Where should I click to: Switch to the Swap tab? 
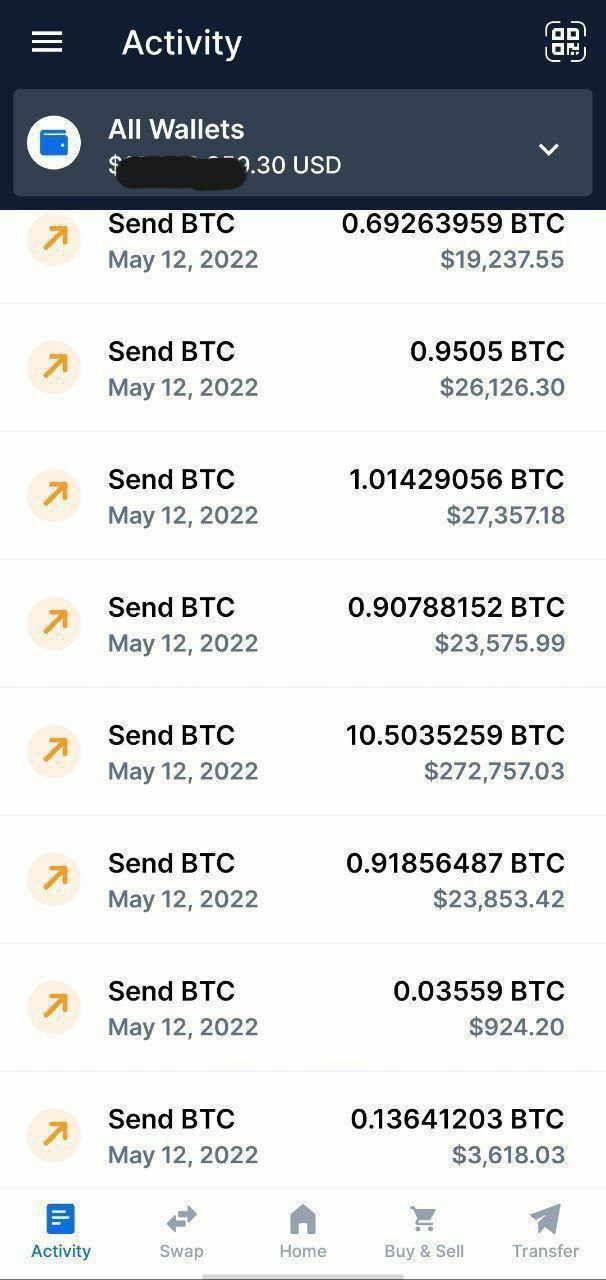click(x=181, y=1232)
